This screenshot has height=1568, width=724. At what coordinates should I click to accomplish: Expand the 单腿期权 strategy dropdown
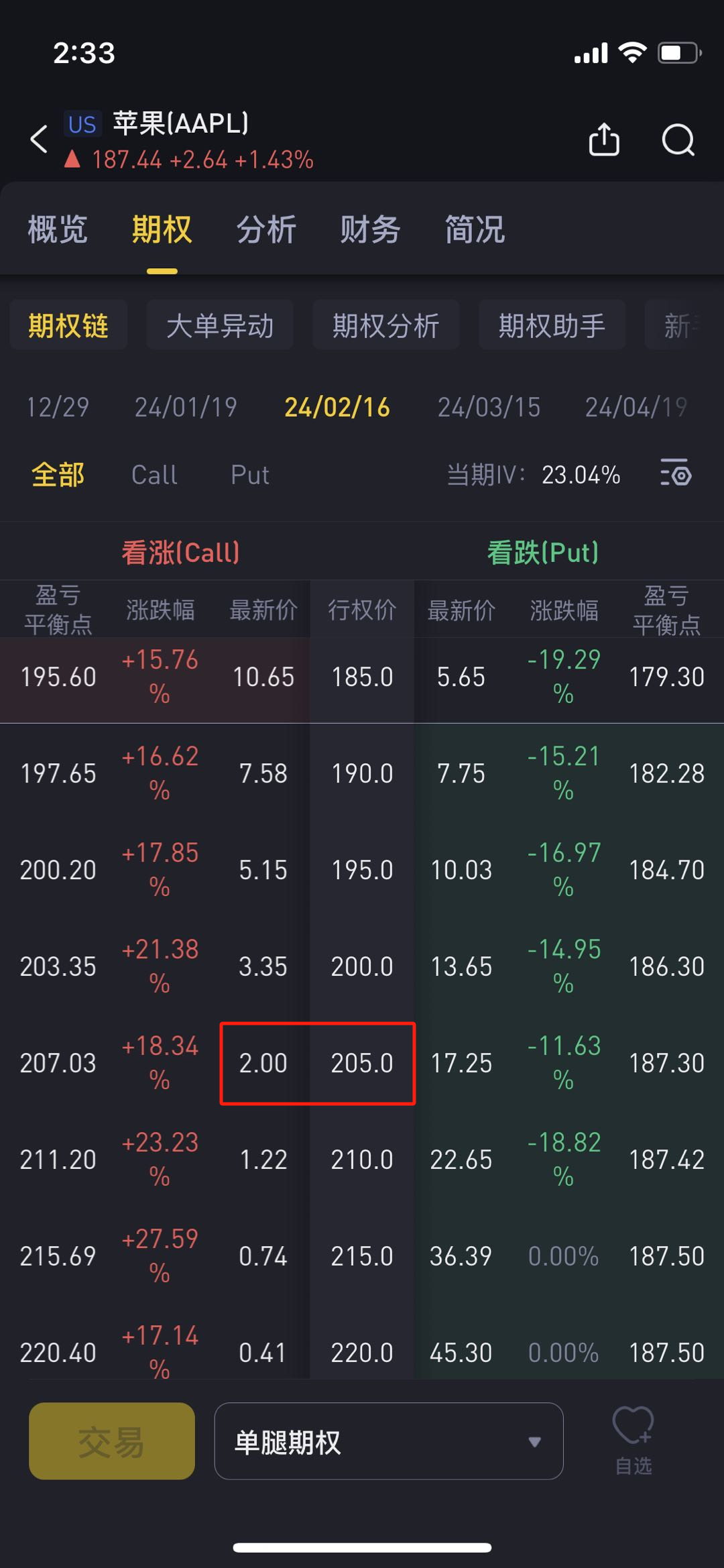click(389, 1441)
